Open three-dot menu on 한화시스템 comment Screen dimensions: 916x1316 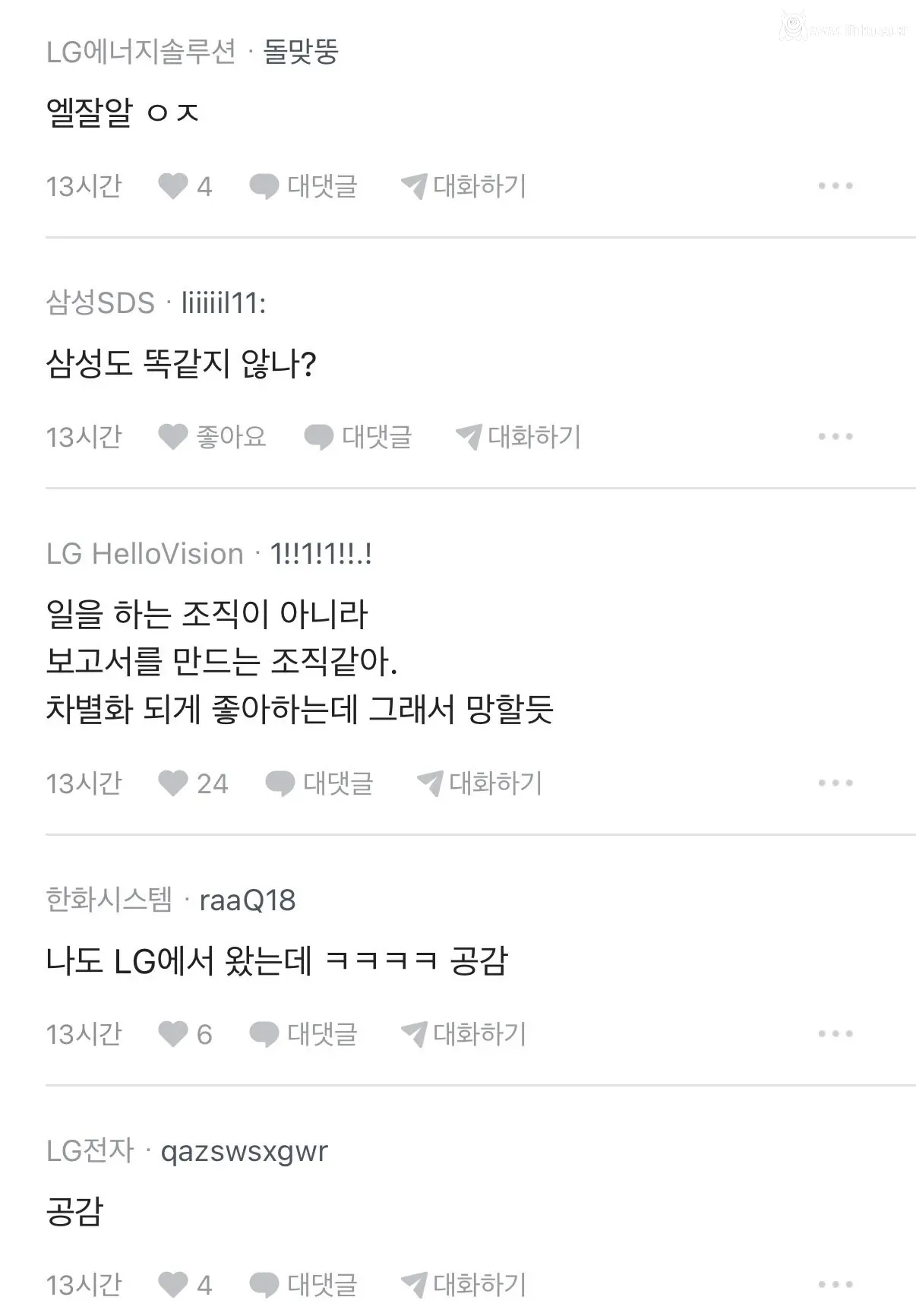pos(835,1032)
